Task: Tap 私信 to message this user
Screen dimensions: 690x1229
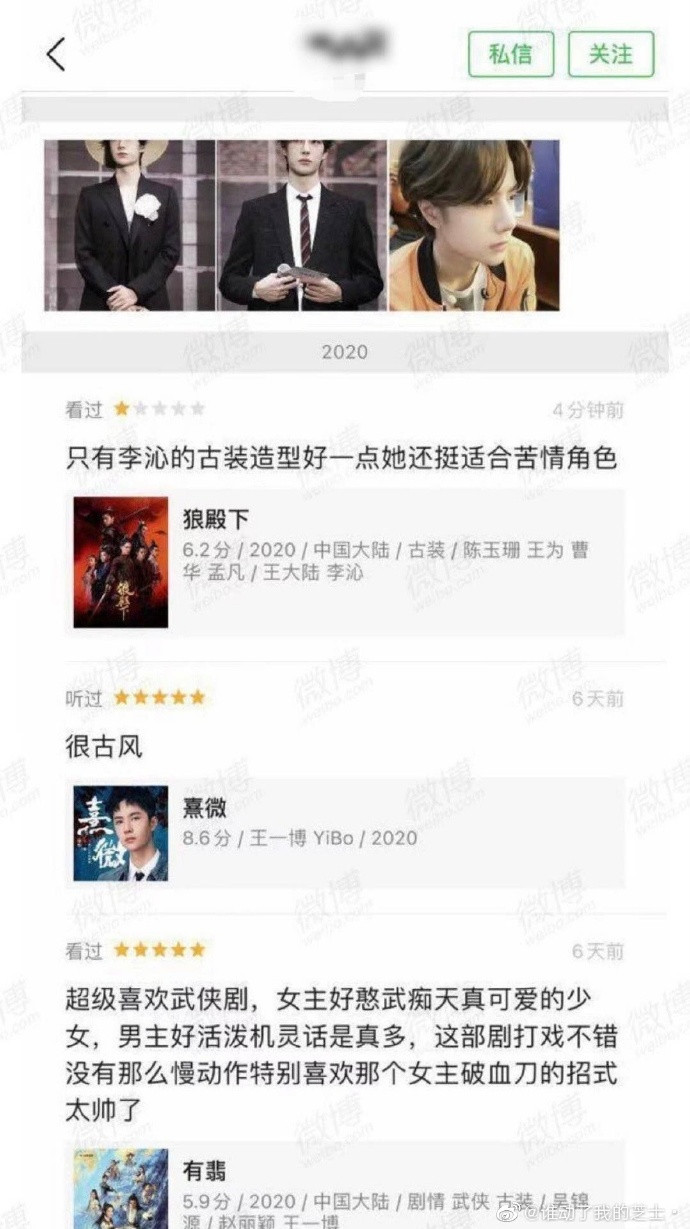Action: coord(510,54)
